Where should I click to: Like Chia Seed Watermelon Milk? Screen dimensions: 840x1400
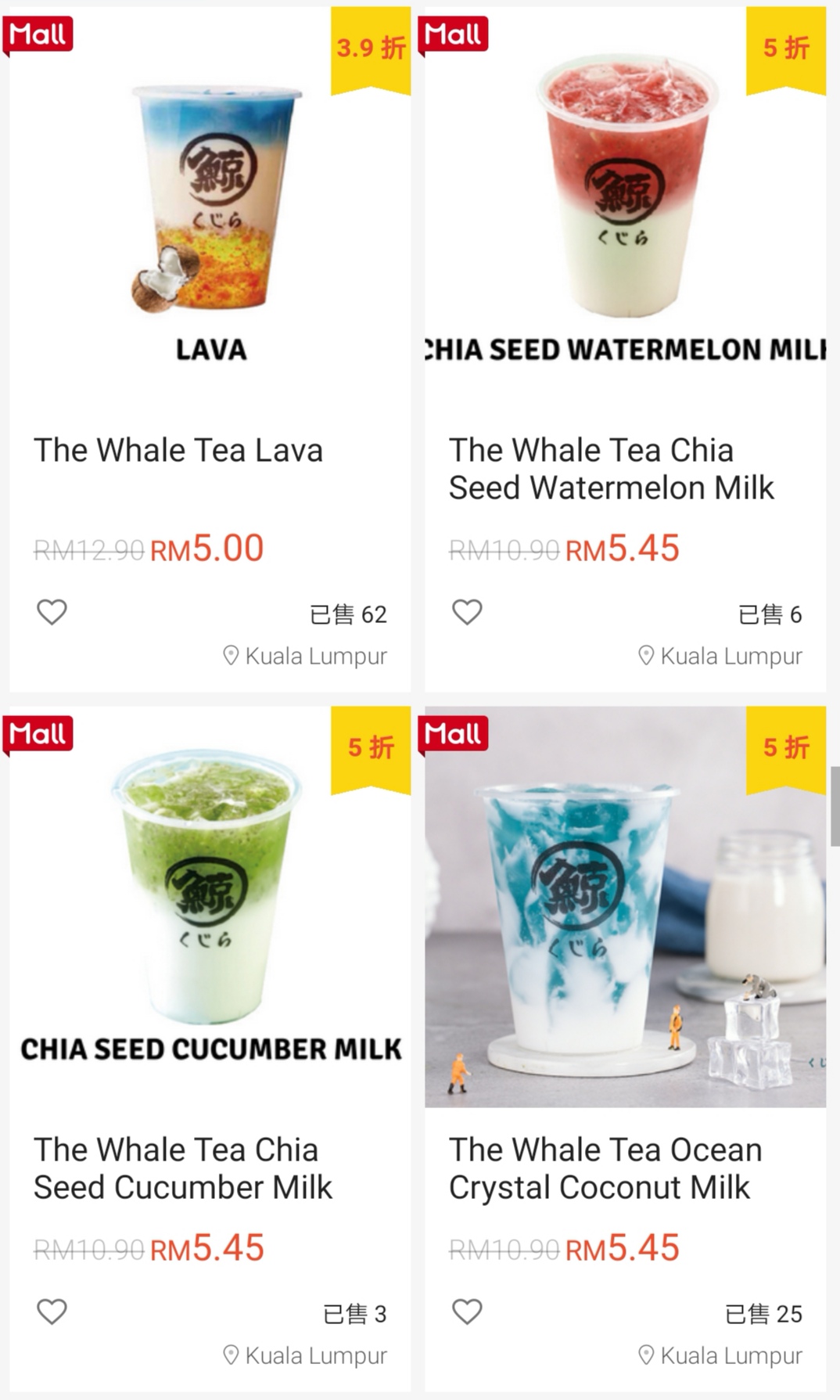pos(467,612)
